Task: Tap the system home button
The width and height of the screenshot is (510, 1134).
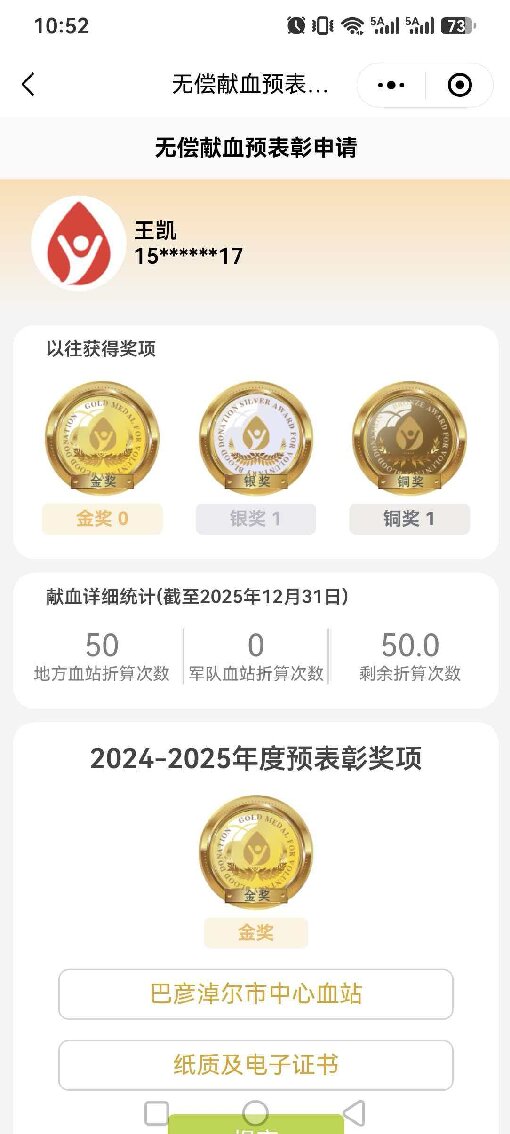Action: (x=255, y=1113)
